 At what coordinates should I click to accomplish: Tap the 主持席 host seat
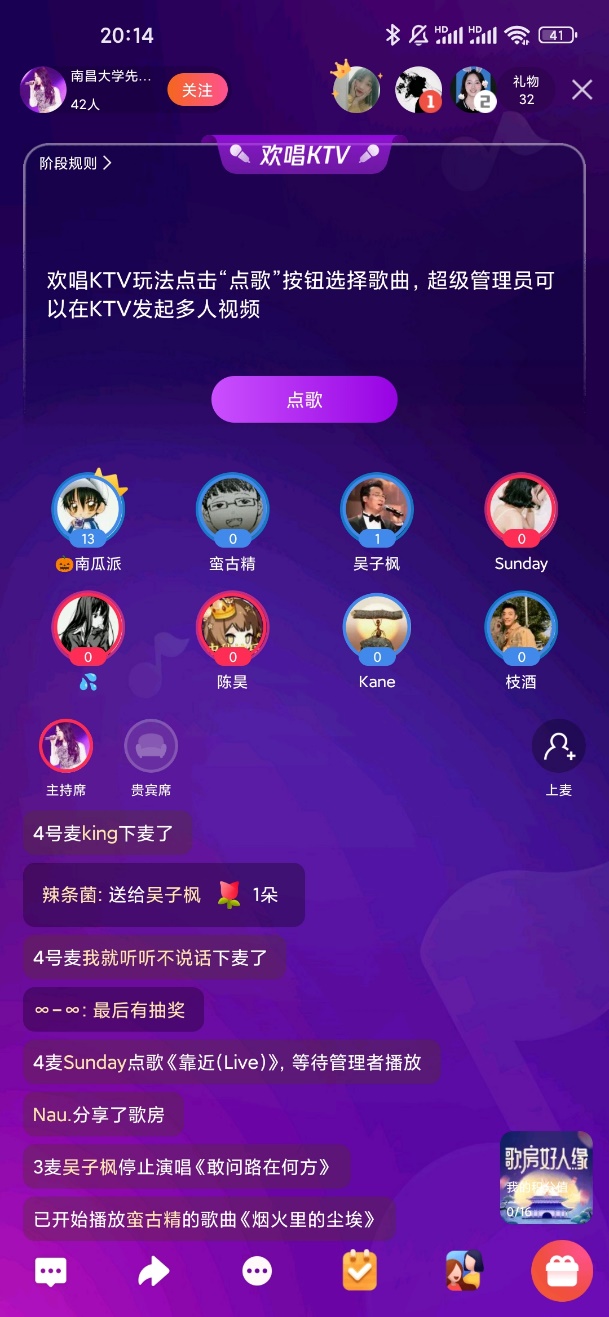click(66, 747)
